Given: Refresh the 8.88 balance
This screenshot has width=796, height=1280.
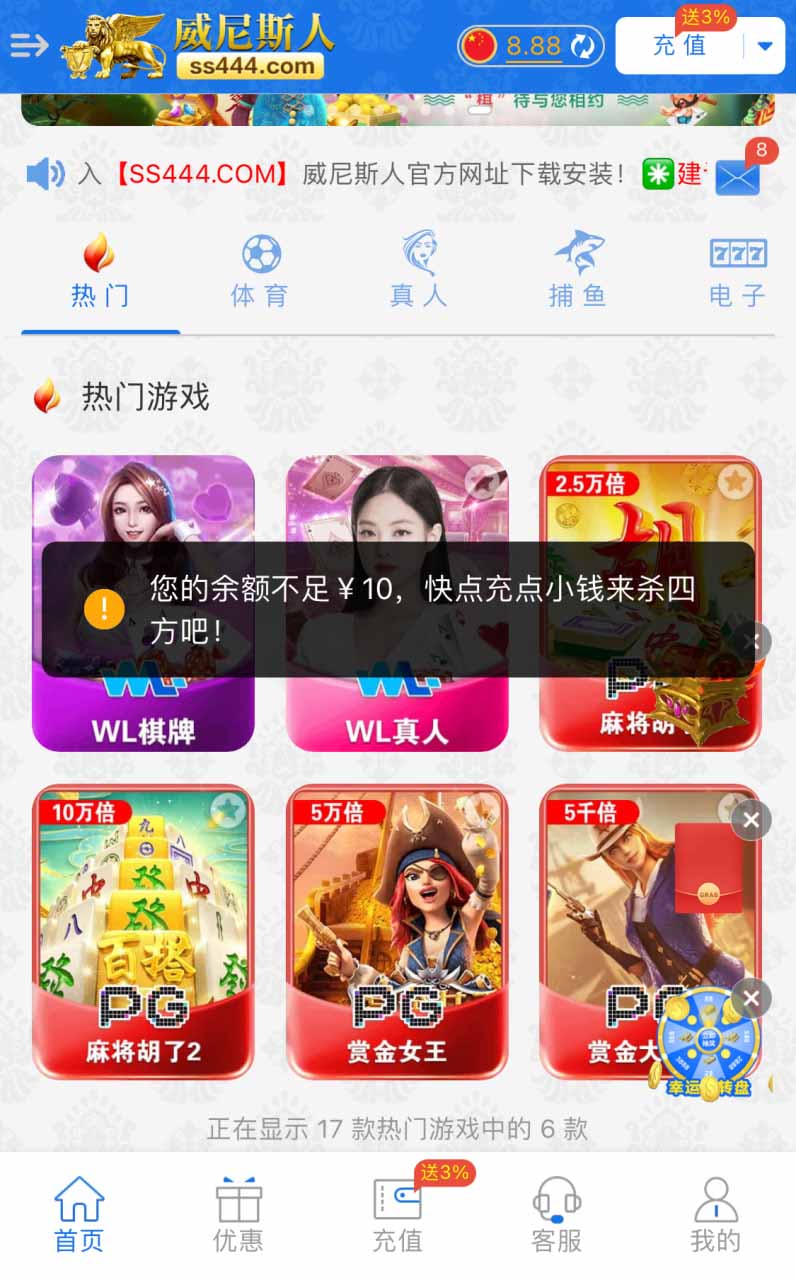Looking at the screenshot, I should point(583,46).
